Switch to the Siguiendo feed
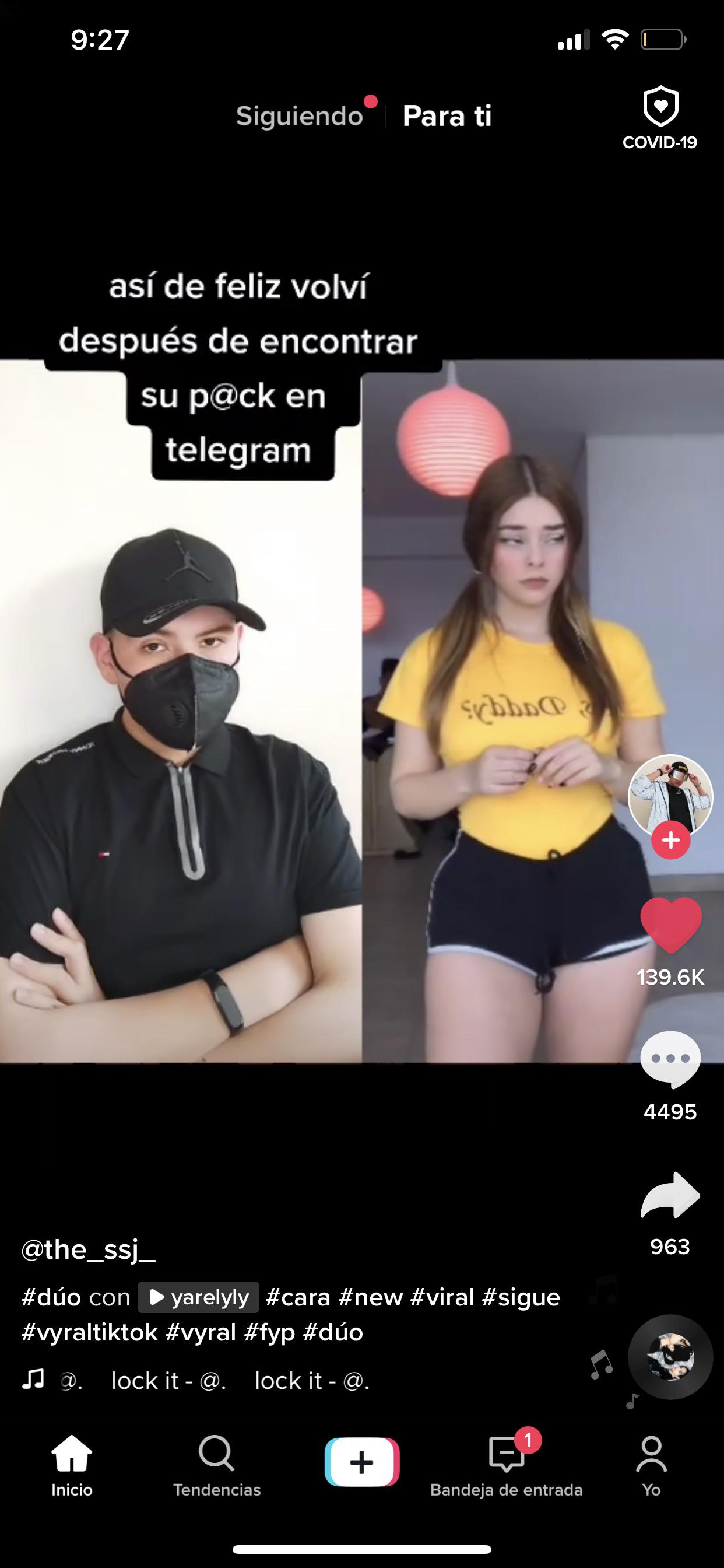The image size is (724, 1568). click(299, 116)
